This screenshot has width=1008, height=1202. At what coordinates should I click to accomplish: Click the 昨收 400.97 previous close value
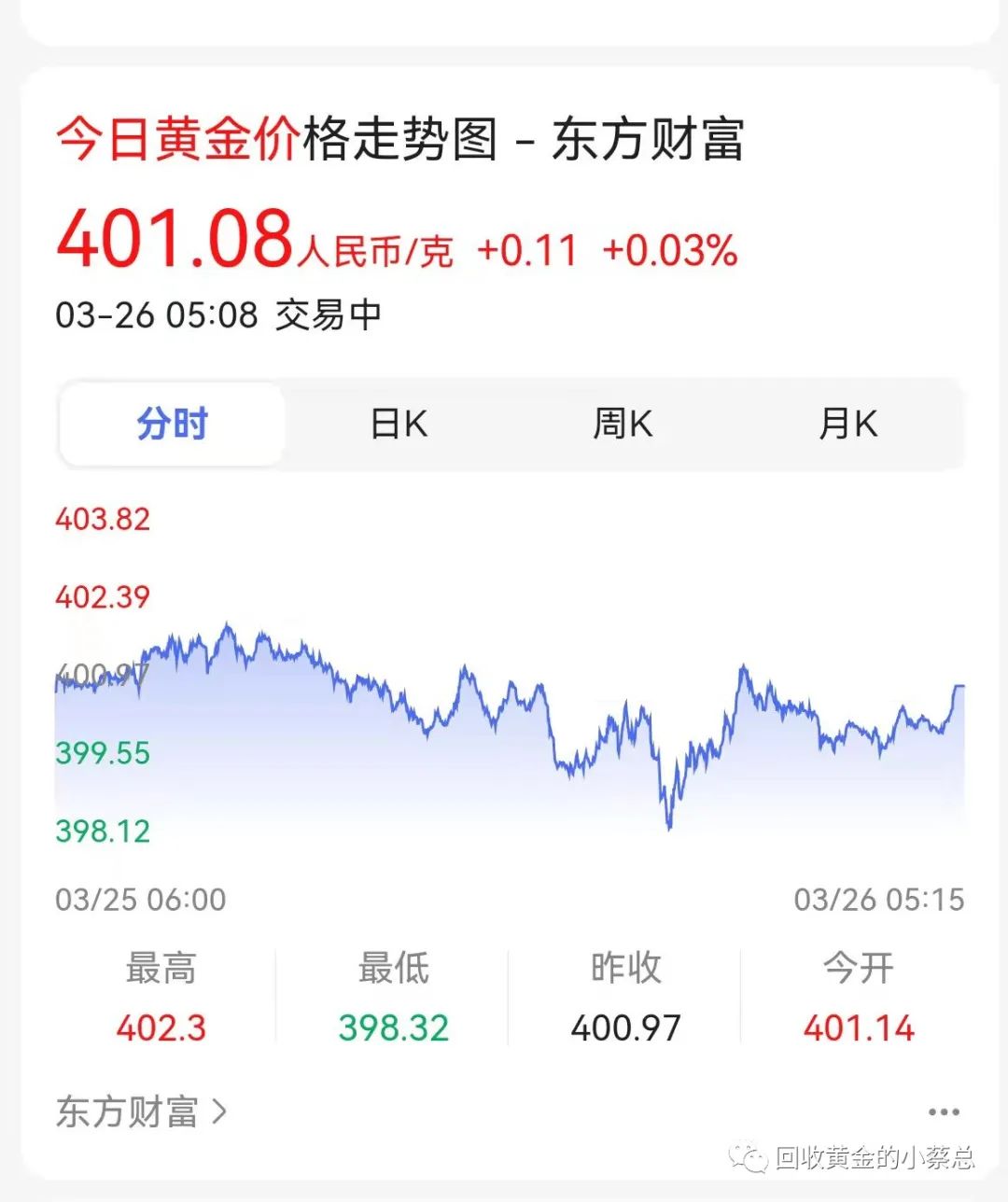point(625,1027)
